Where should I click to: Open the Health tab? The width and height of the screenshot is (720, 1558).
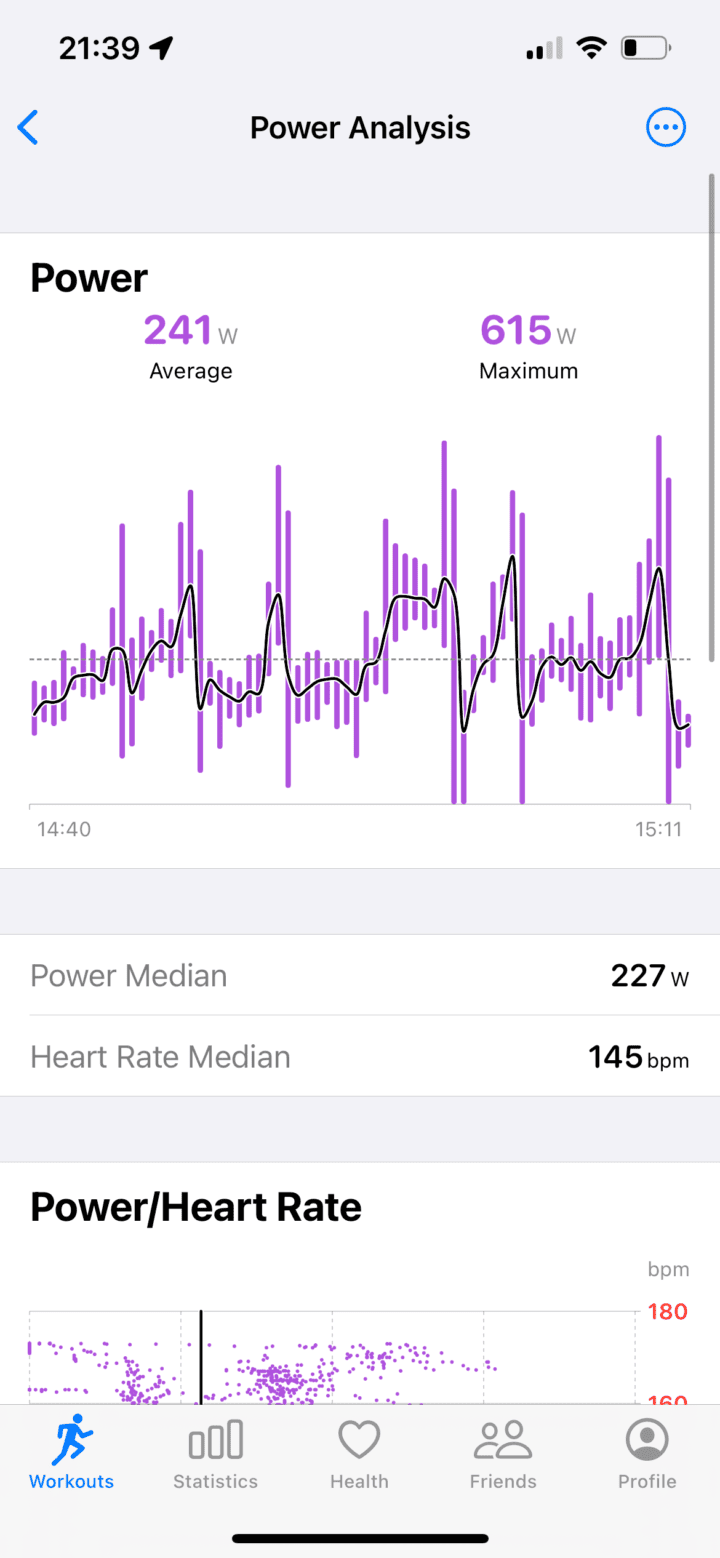tap(359, 1453)
